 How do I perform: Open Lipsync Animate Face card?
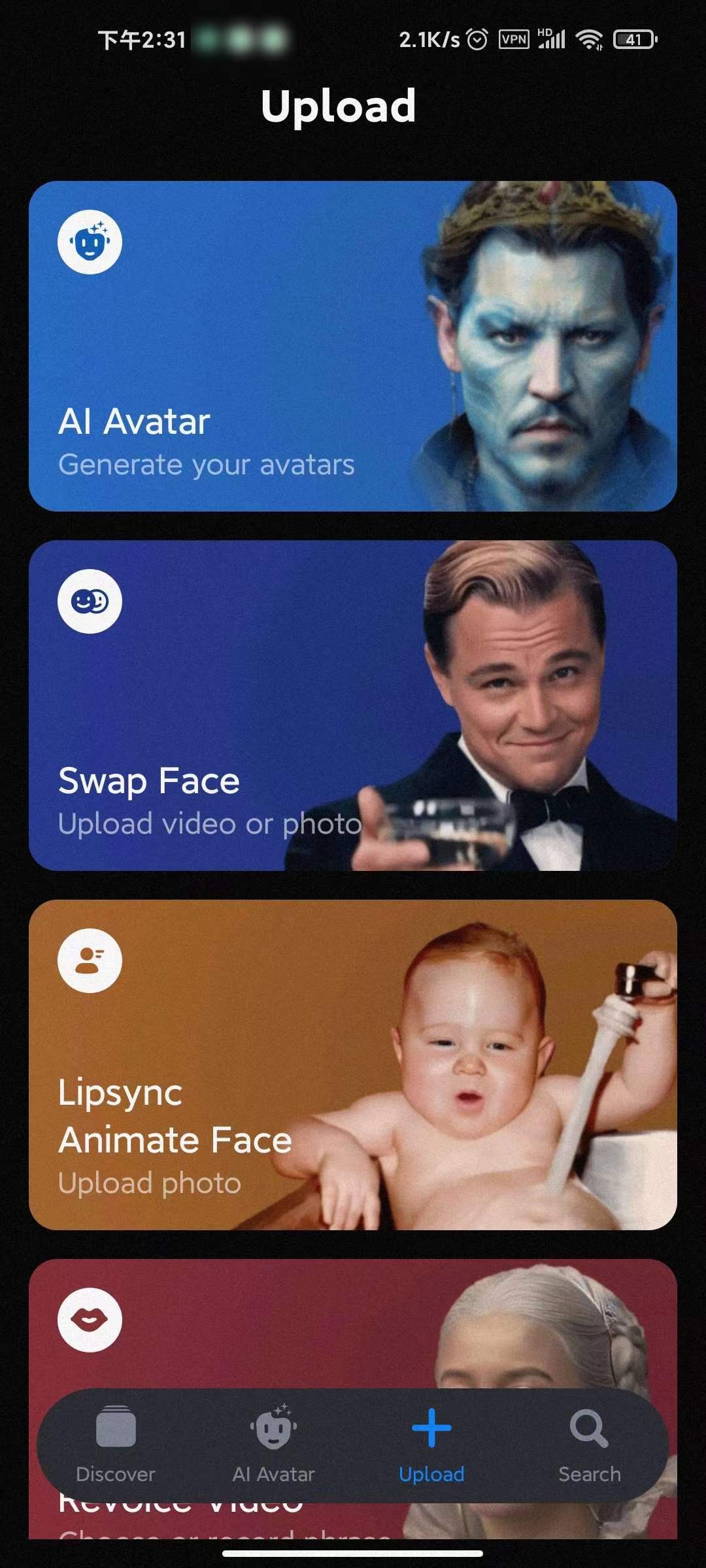353,1065
